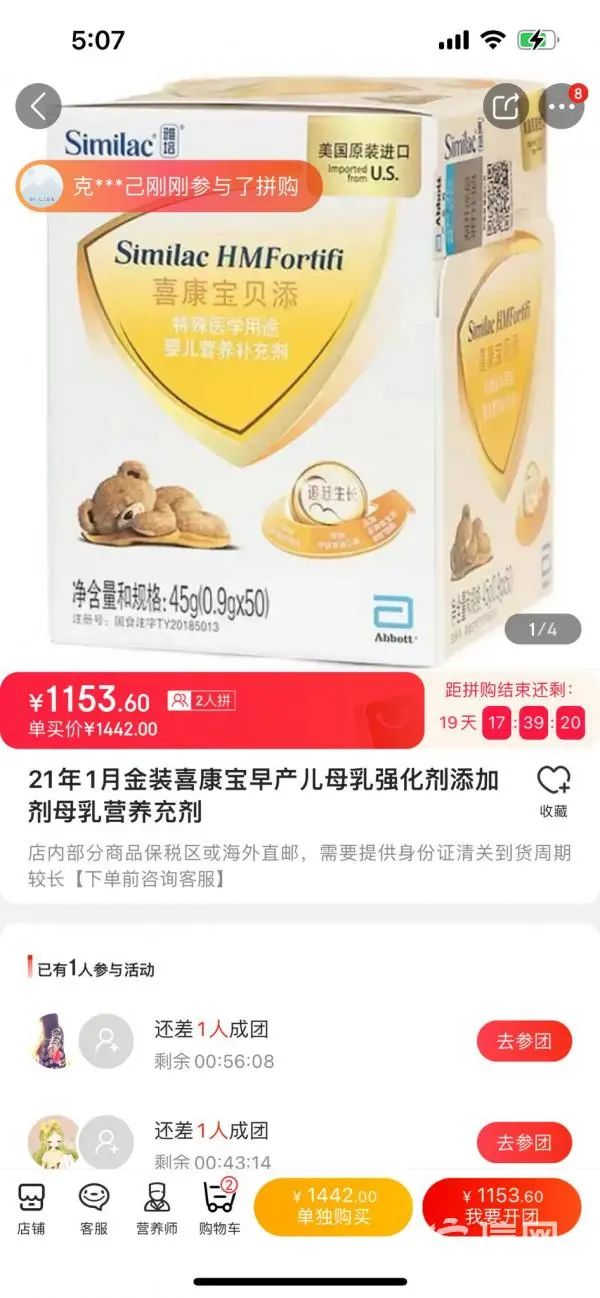Image resolution: width=600 pixels, height=1298 pixels.
Task: Go back using the arrow icon
Action: tap(39, 106)
